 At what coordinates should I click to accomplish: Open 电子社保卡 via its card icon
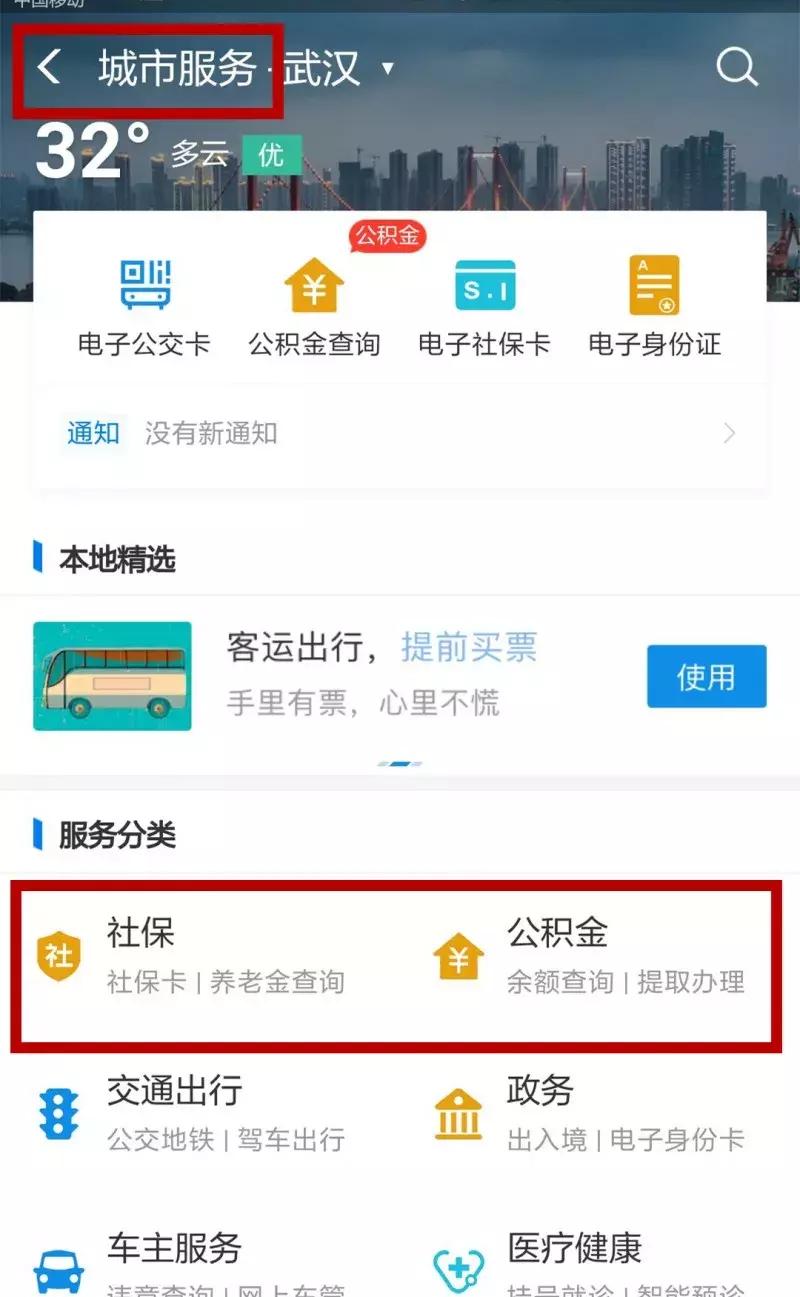487,287
